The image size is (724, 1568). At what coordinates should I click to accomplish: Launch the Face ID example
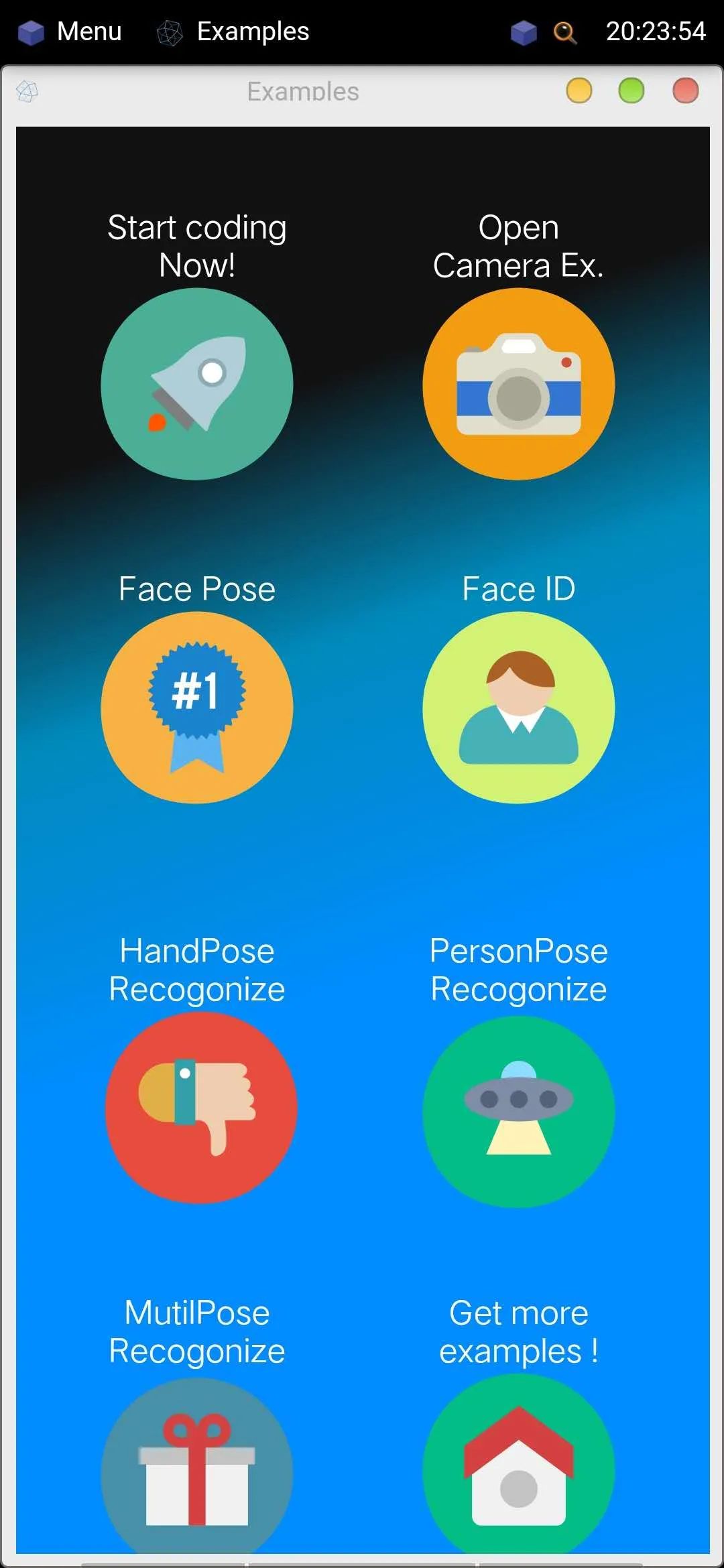pyautogui.click(x=518, y=707)
